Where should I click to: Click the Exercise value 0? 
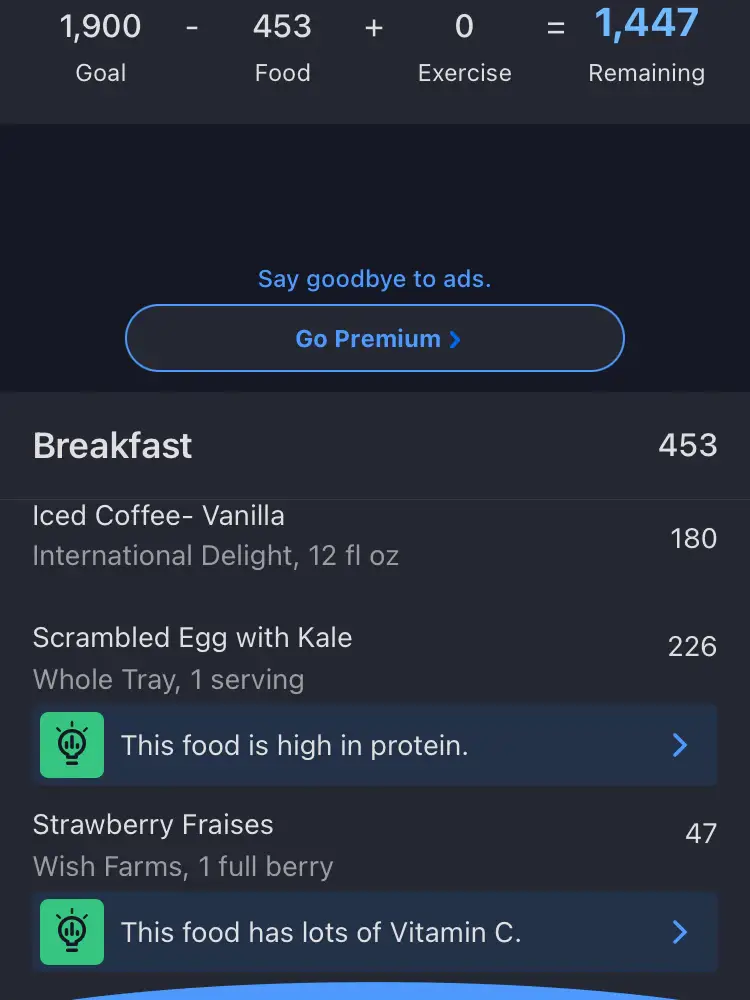point(464,27)
